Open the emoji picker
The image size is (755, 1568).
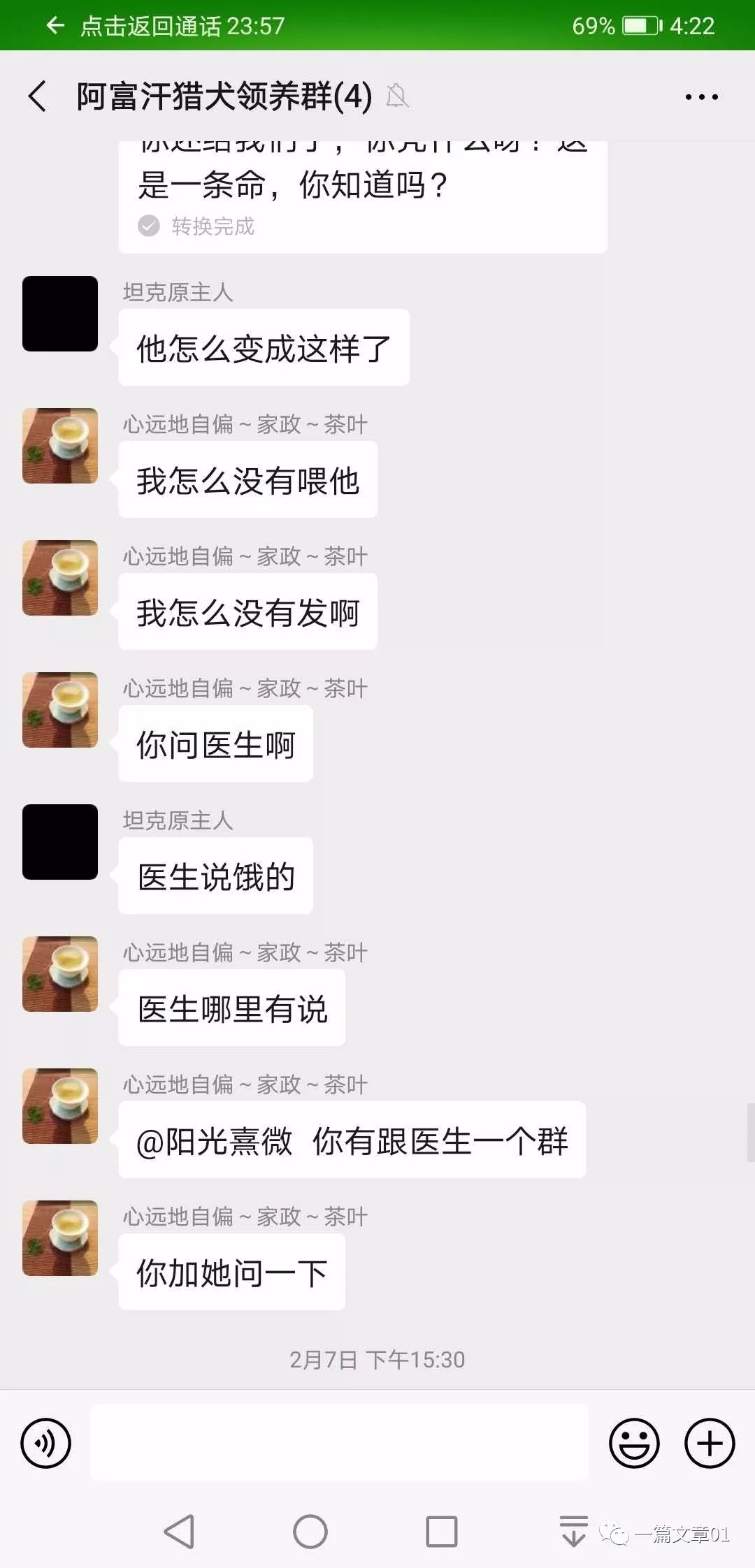[635, 1442]
